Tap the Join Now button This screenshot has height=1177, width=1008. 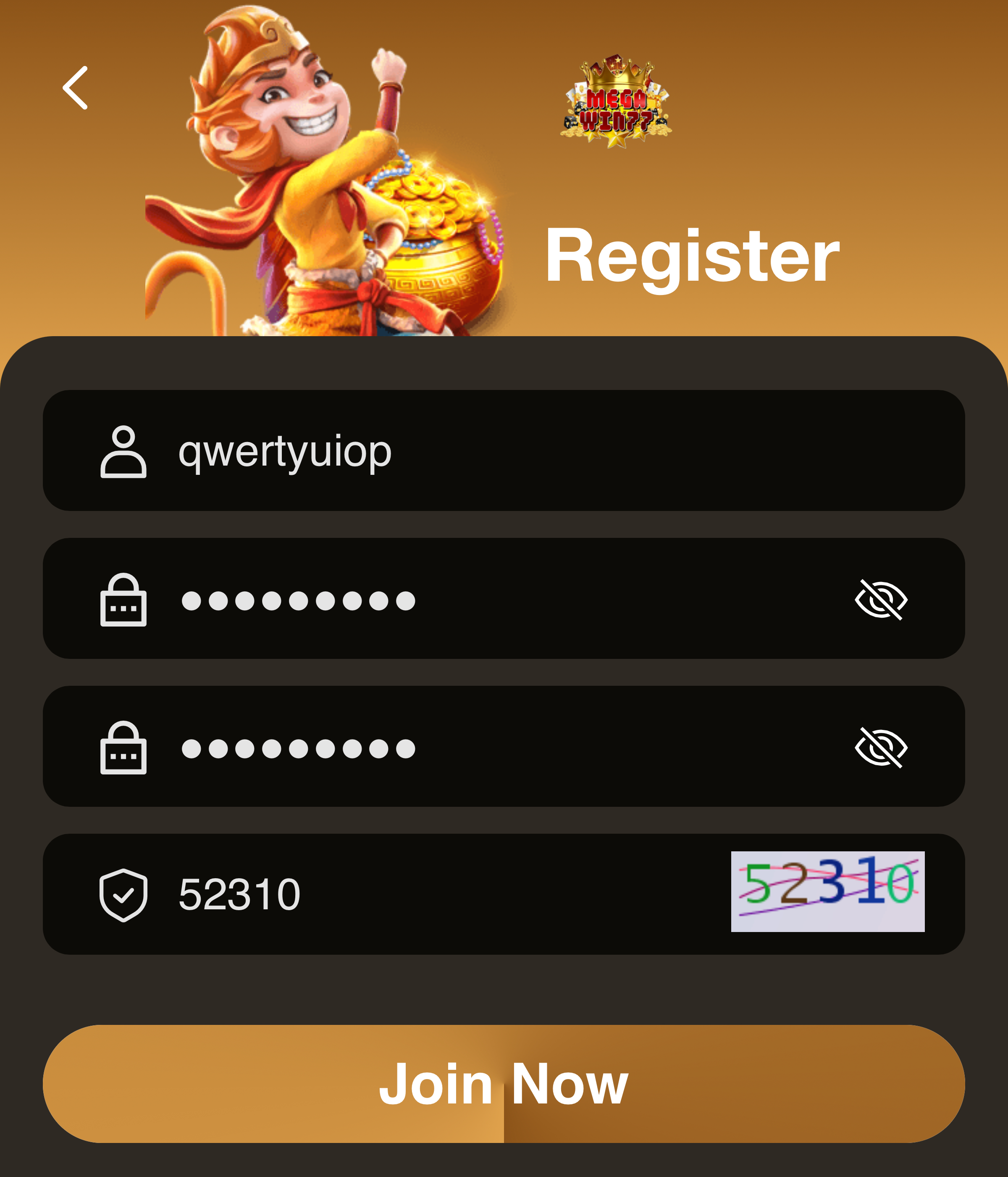pos(504,1084)
